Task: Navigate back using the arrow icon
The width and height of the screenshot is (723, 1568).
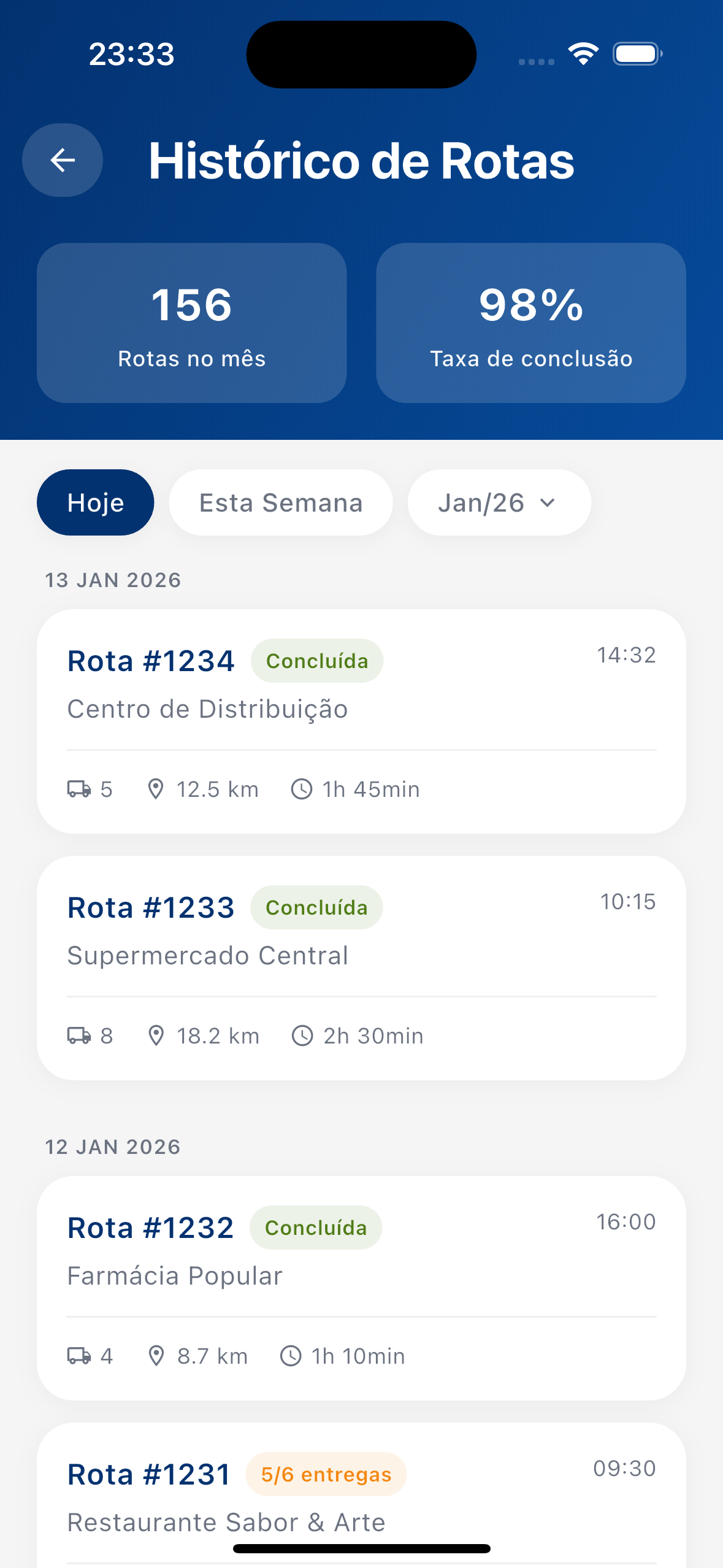Action: click(62, 160)
